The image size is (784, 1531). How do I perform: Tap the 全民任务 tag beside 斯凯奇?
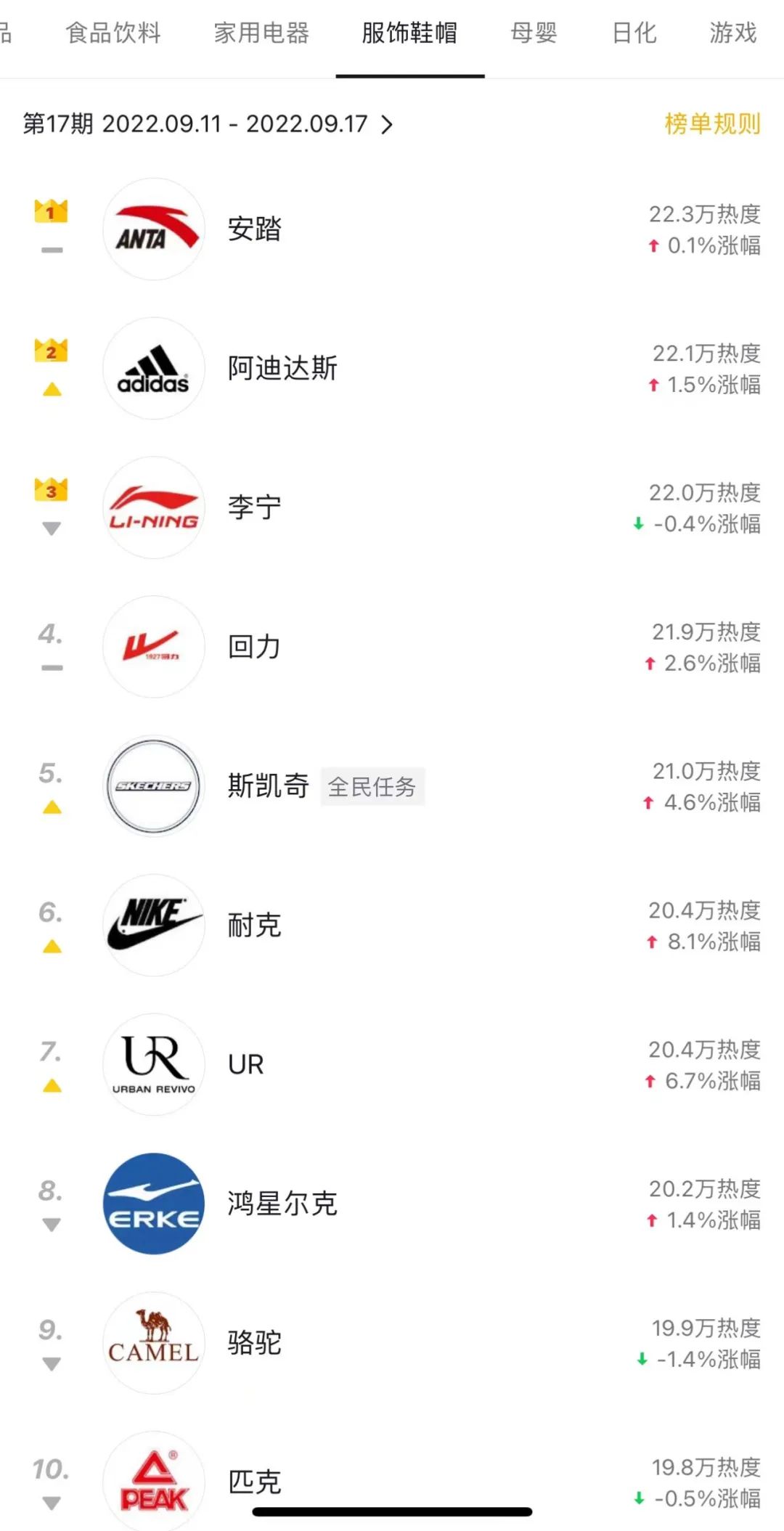(372, 787)
